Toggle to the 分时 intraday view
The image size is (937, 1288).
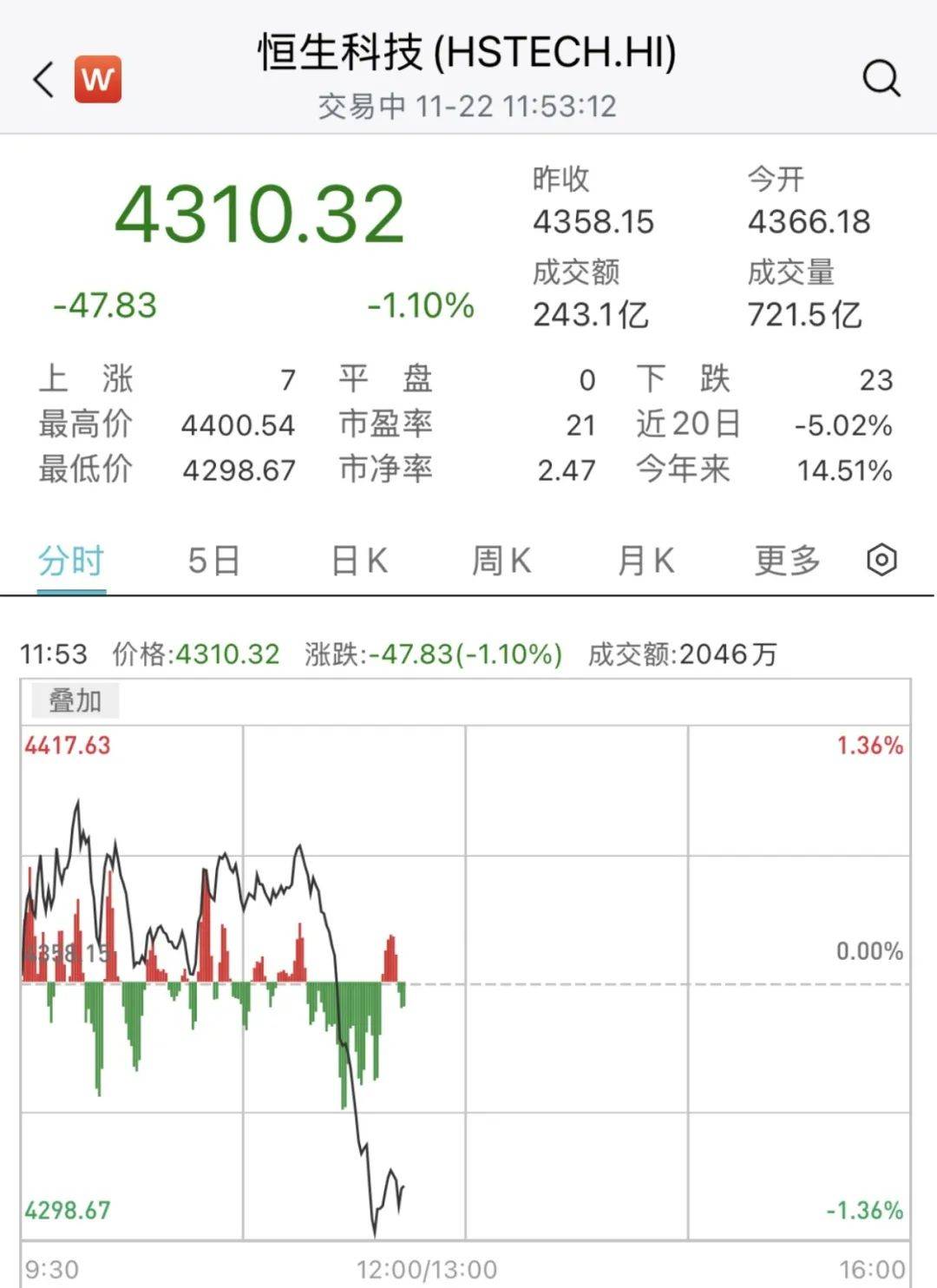coord(69,561)
